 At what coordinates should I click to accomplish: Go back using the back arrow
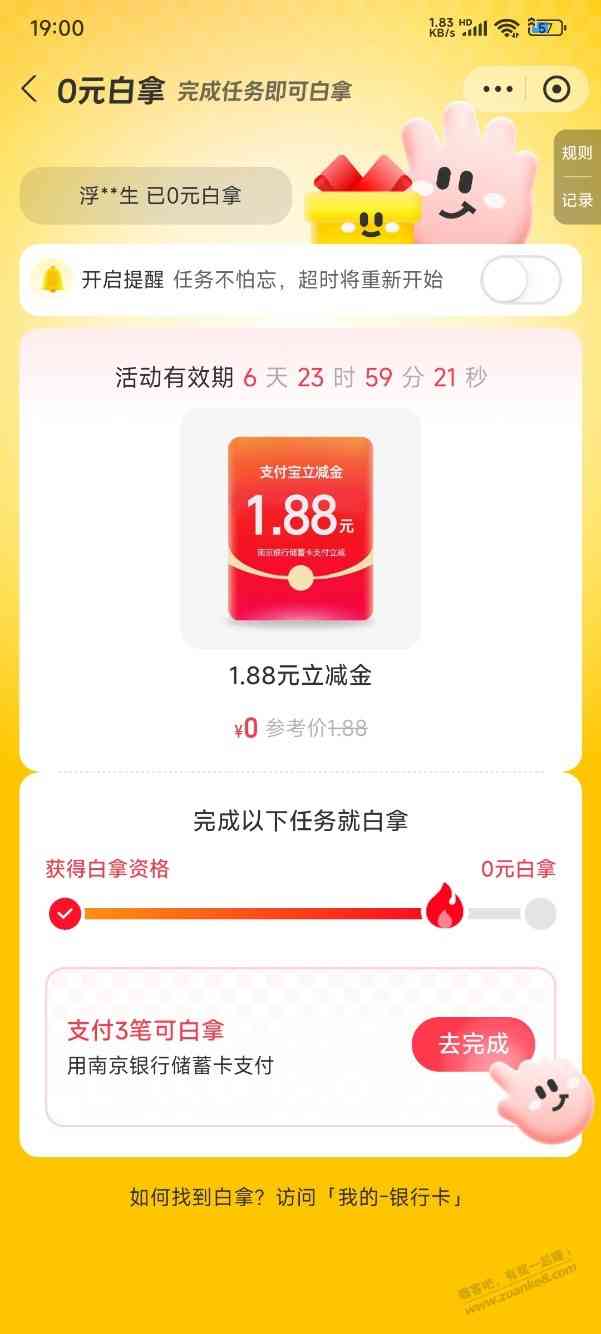pyautogui.click(x=29, y=90)
